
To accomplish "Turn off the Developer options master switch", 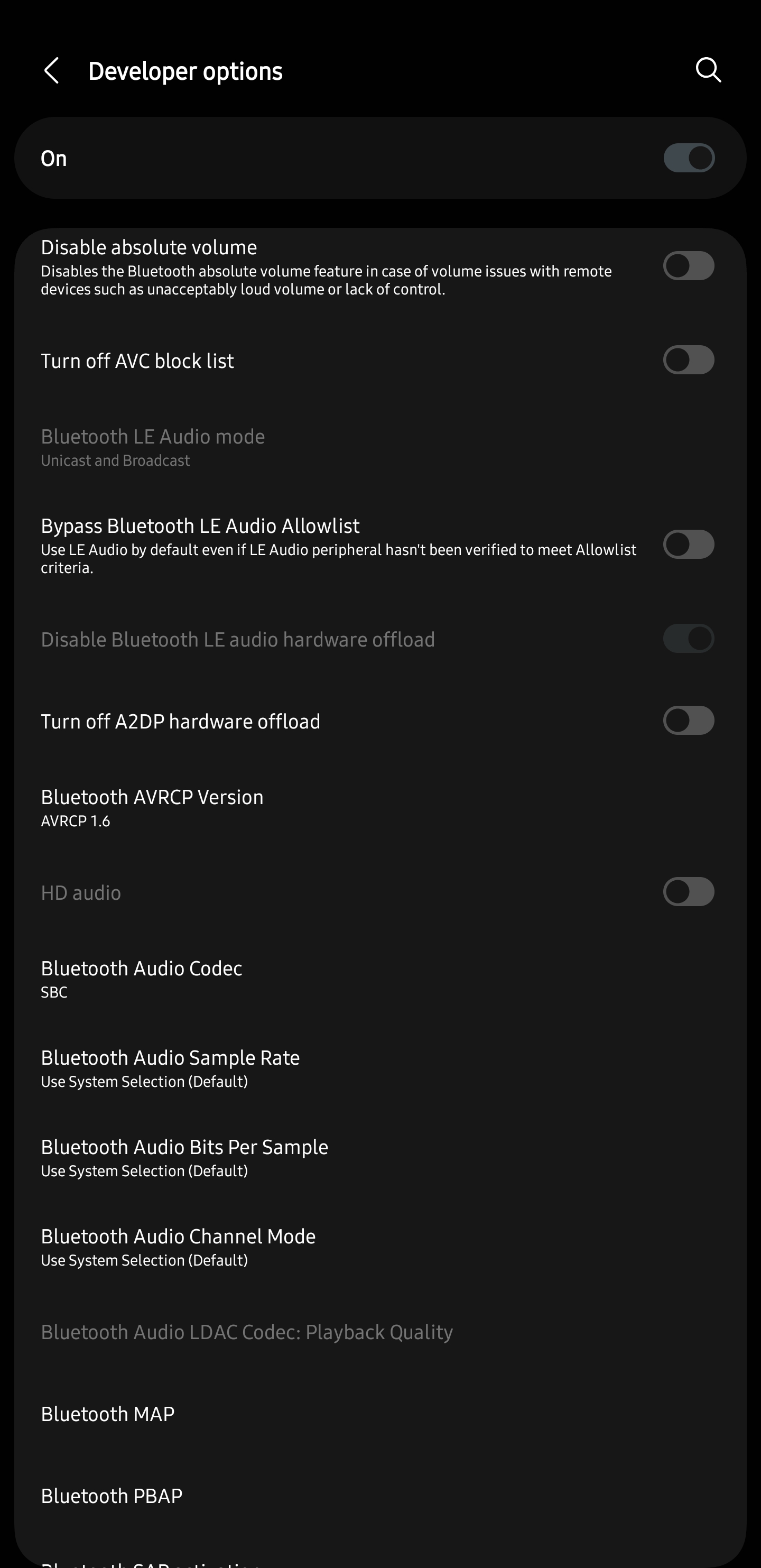I will [x=689, y=158].
